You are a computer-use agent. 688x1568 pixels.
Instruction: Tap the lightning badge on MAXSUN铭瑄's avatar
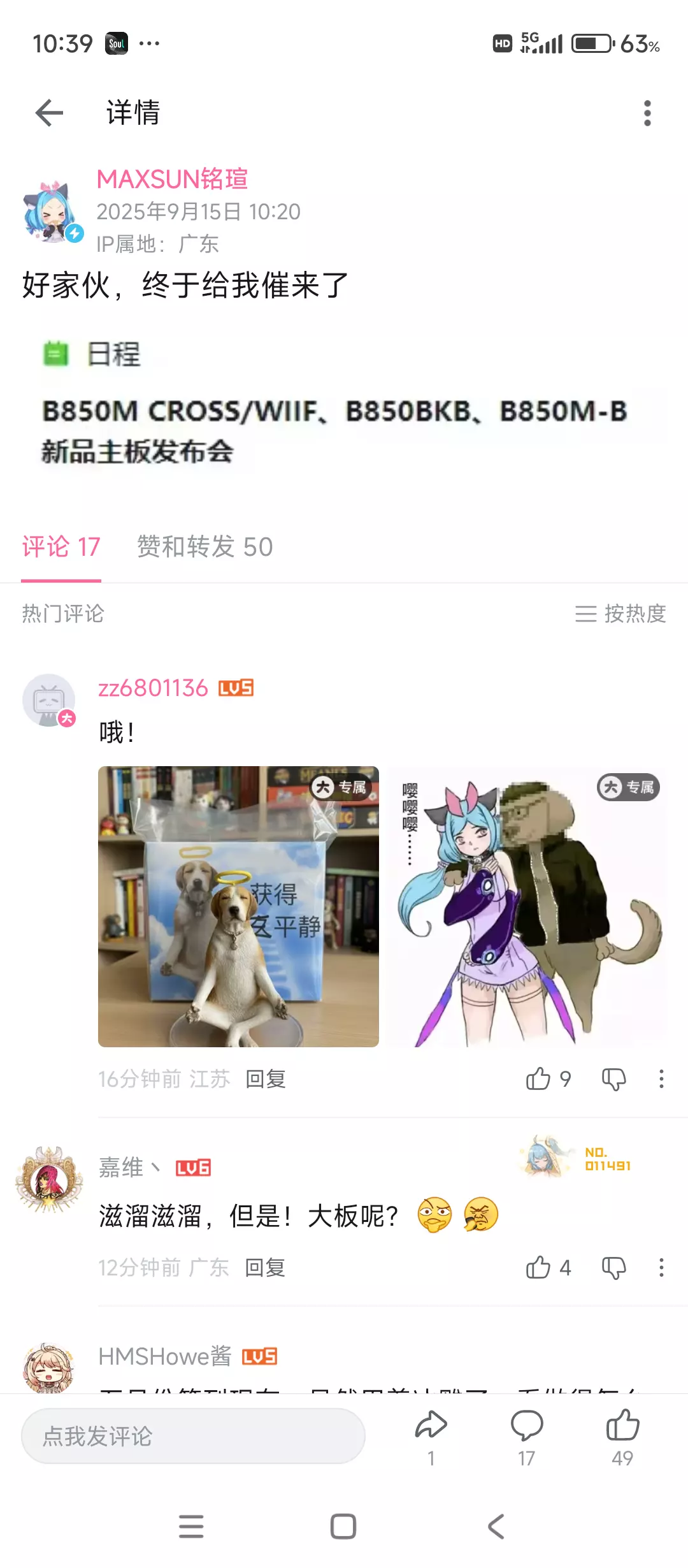[x=75, y=233]
